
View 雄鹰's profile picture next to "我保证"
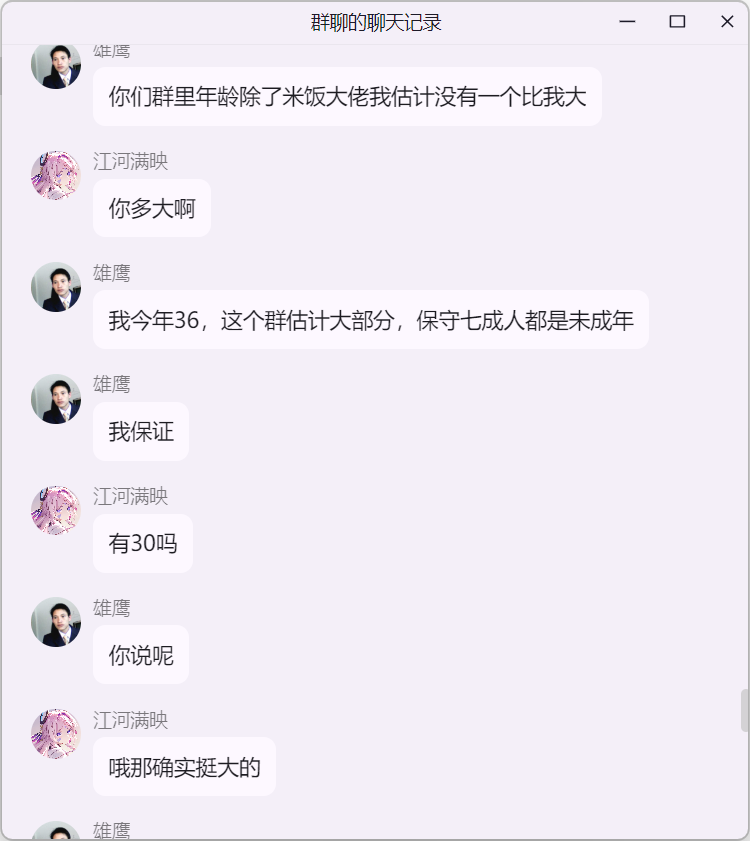pyautogui.click(x=56, y=399)
